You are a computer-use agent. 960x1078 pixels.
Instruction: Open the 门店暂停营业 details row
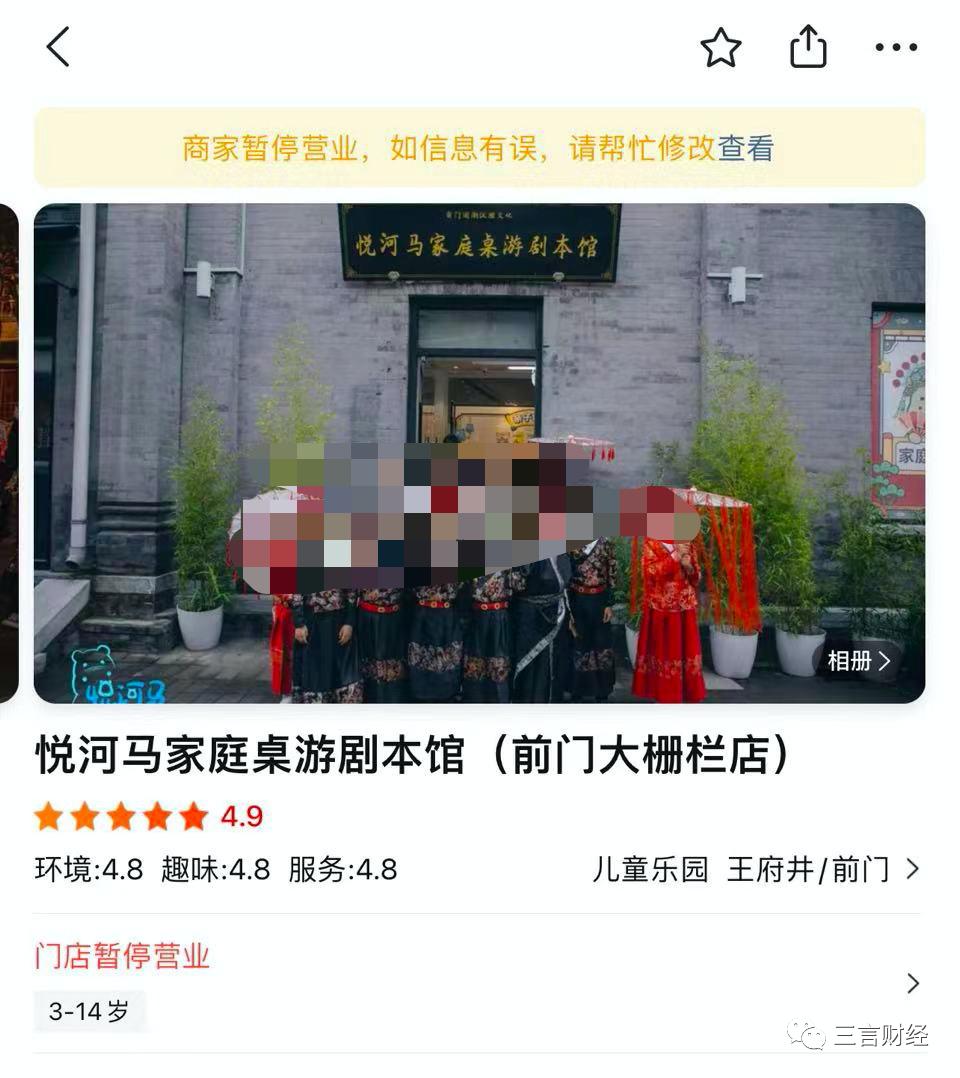coord(478,983)
